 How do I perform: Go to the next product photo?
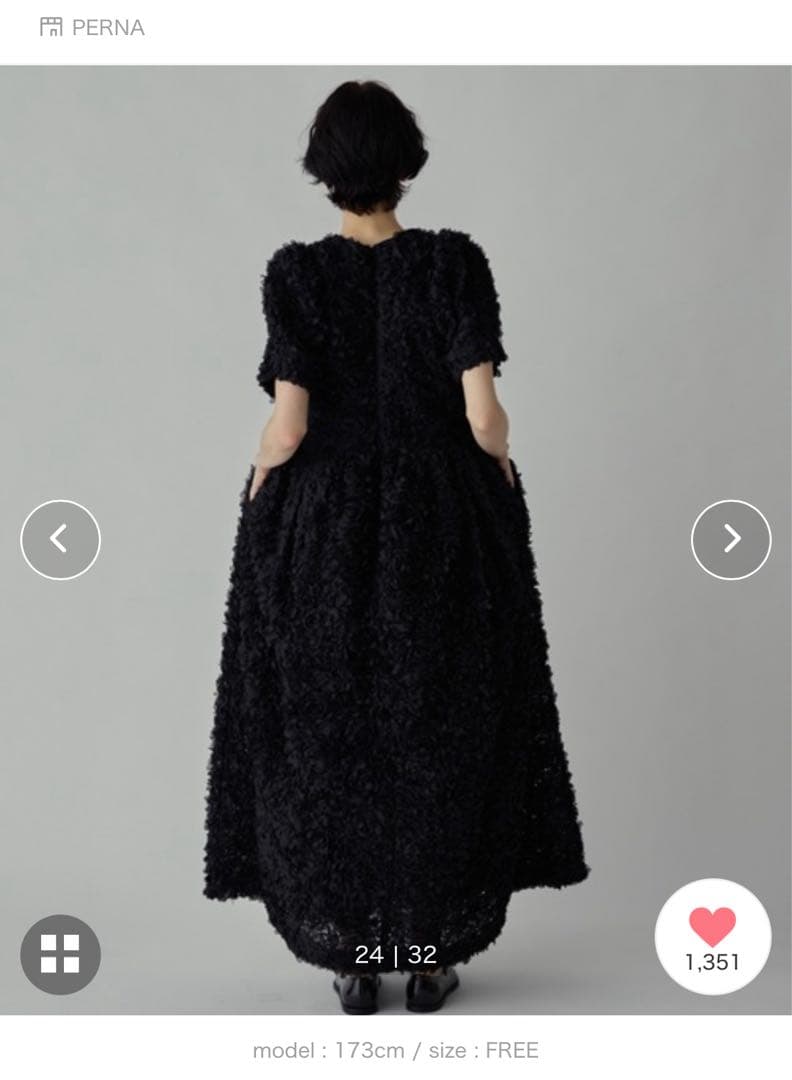[x=731, y=539]
